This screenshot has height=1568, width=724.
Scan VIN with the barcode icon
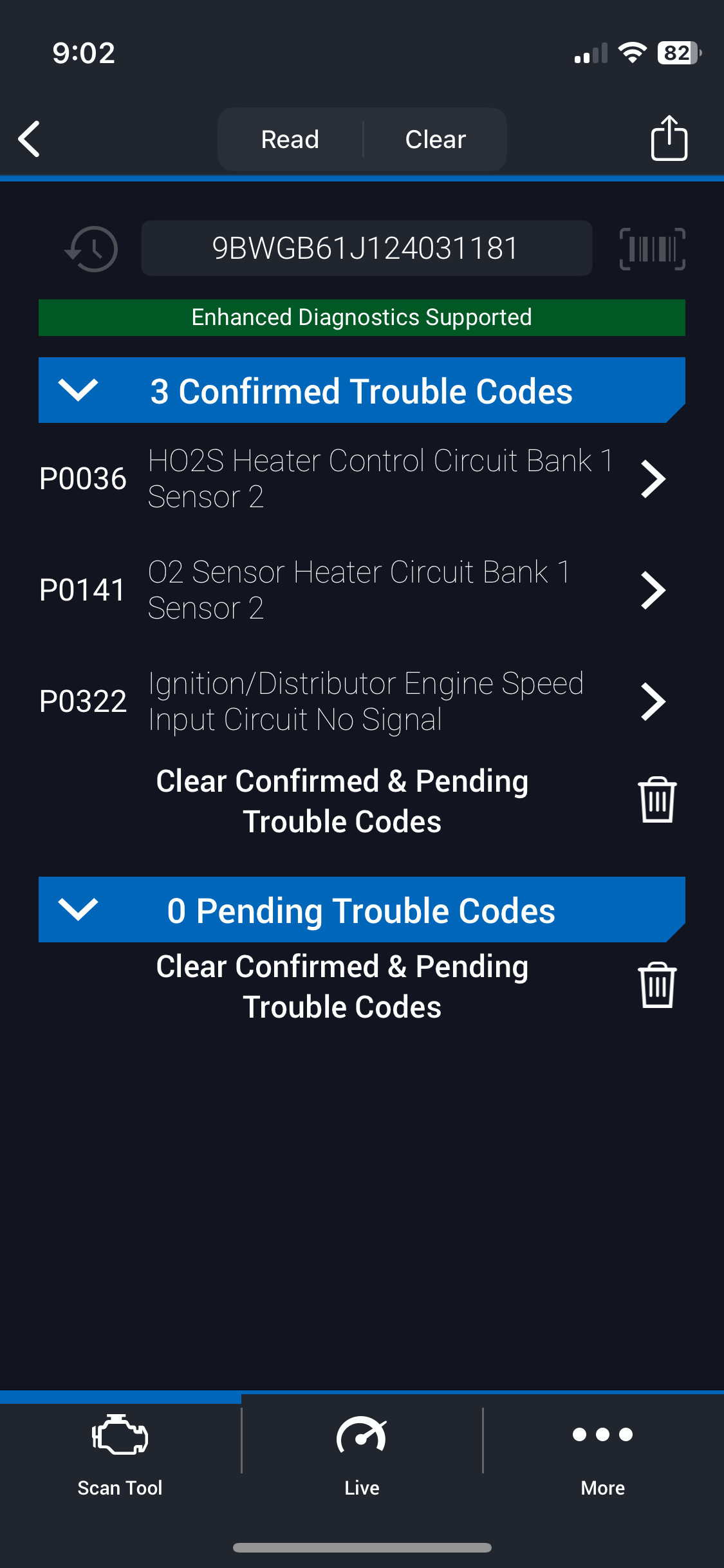[652, 248]
